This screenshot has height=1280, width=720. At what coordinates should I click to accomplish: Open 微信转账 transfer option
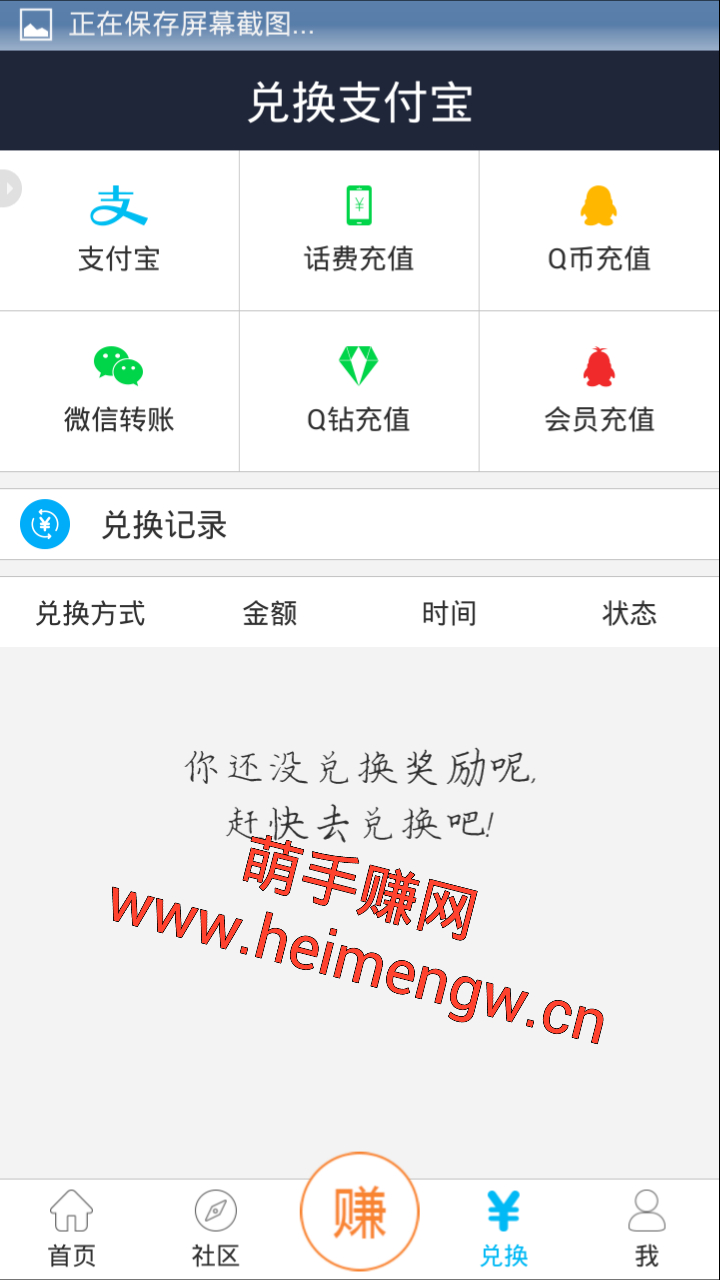[119, 391]
